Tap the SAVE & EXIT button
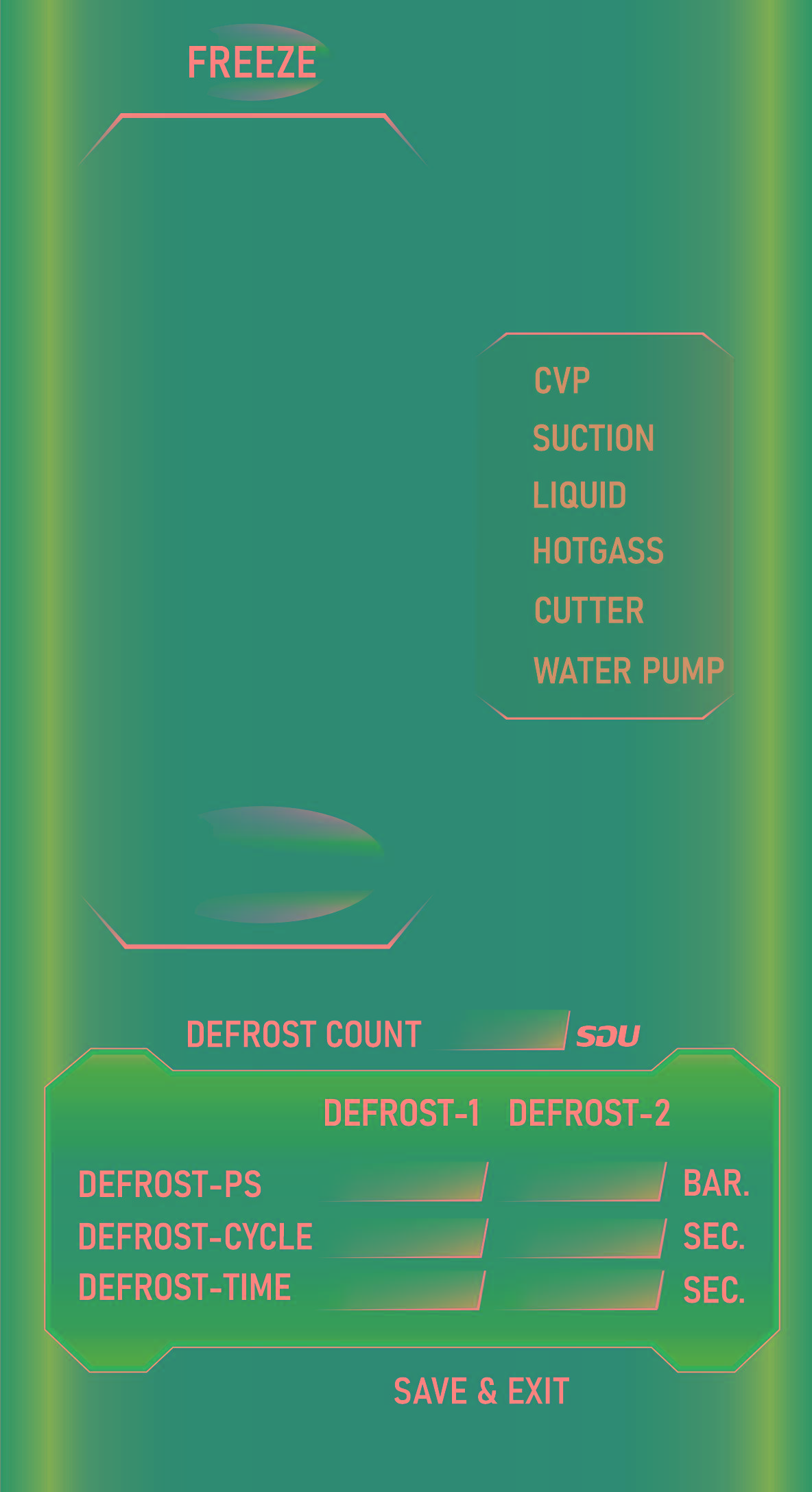812x1492 pixels. tap(481, 1391)
